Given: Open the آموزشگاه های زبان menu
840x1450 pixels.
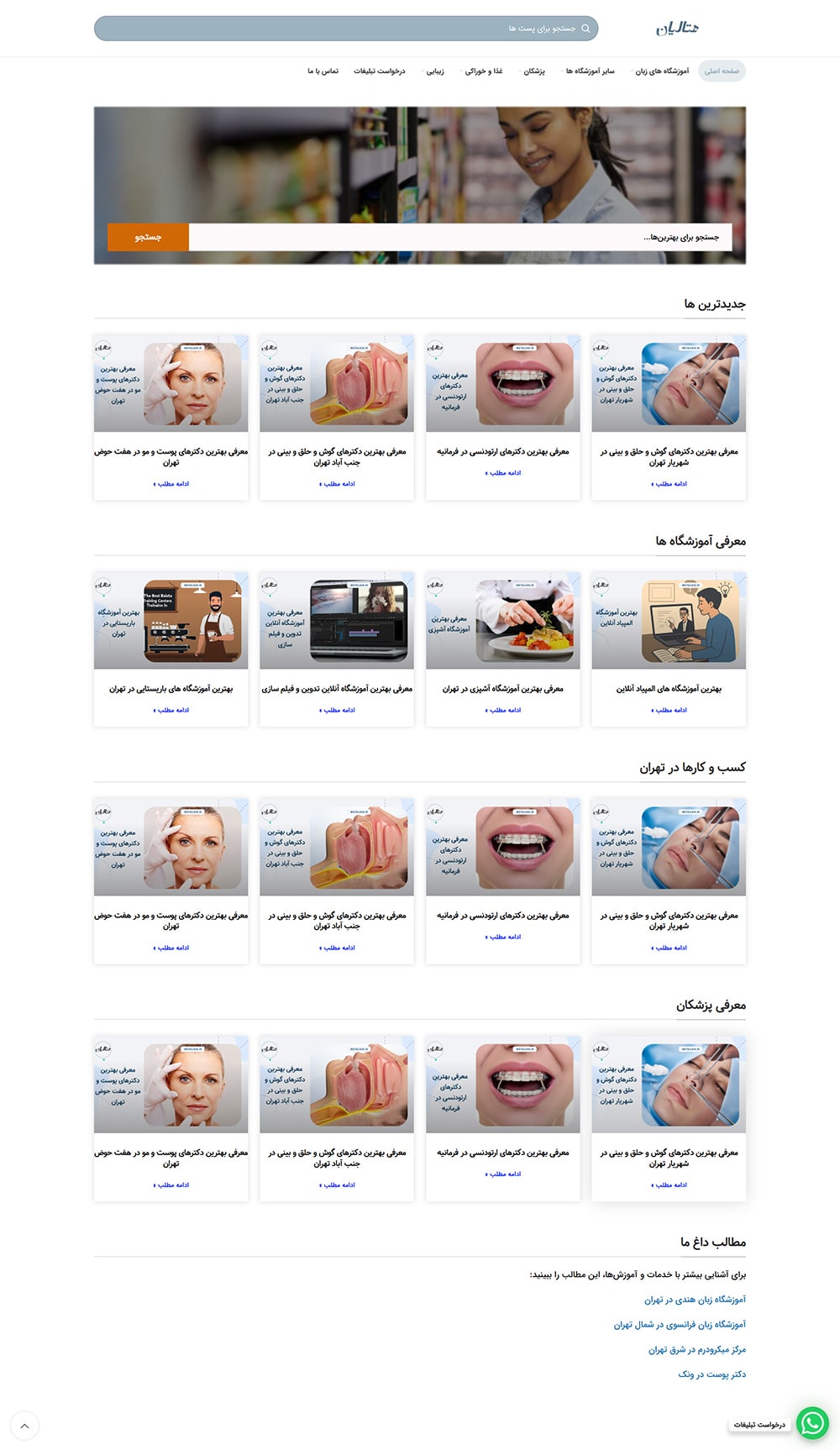Looking at the screenshot, I should coord(663,71).
